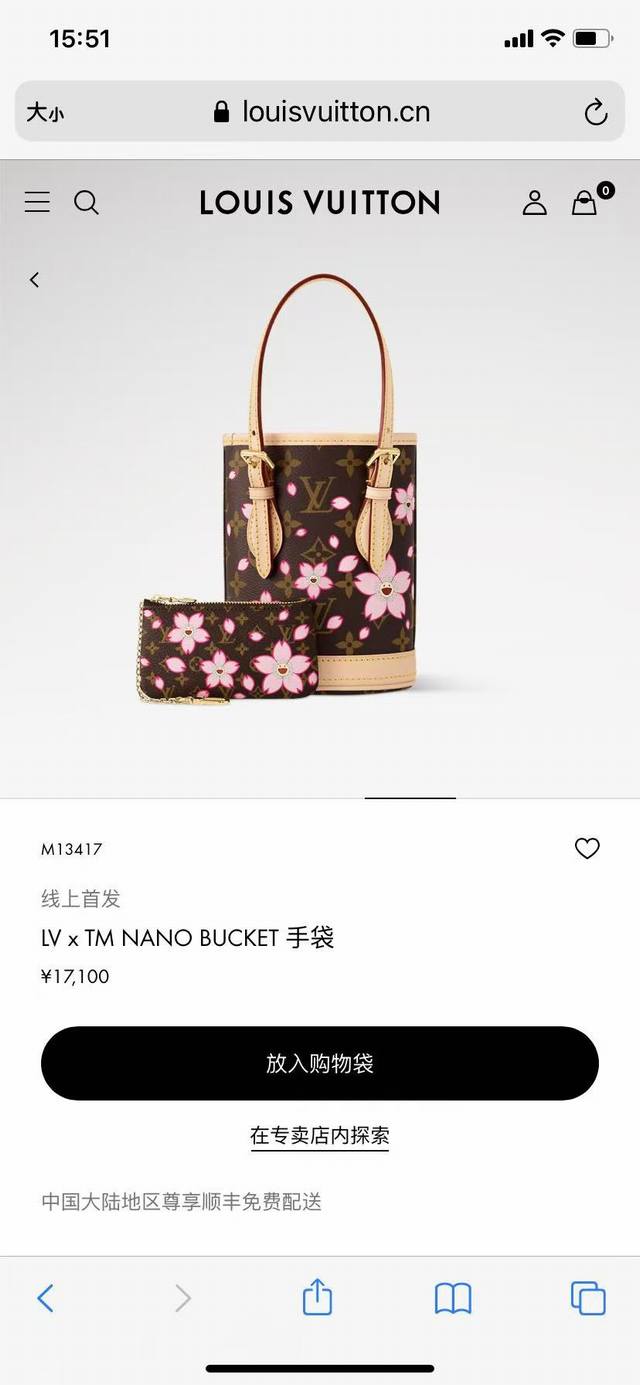The height and width of the screenshot is (1385, 640).
Task: Go back with the arrow on the product image
Action: click(35, 280)
